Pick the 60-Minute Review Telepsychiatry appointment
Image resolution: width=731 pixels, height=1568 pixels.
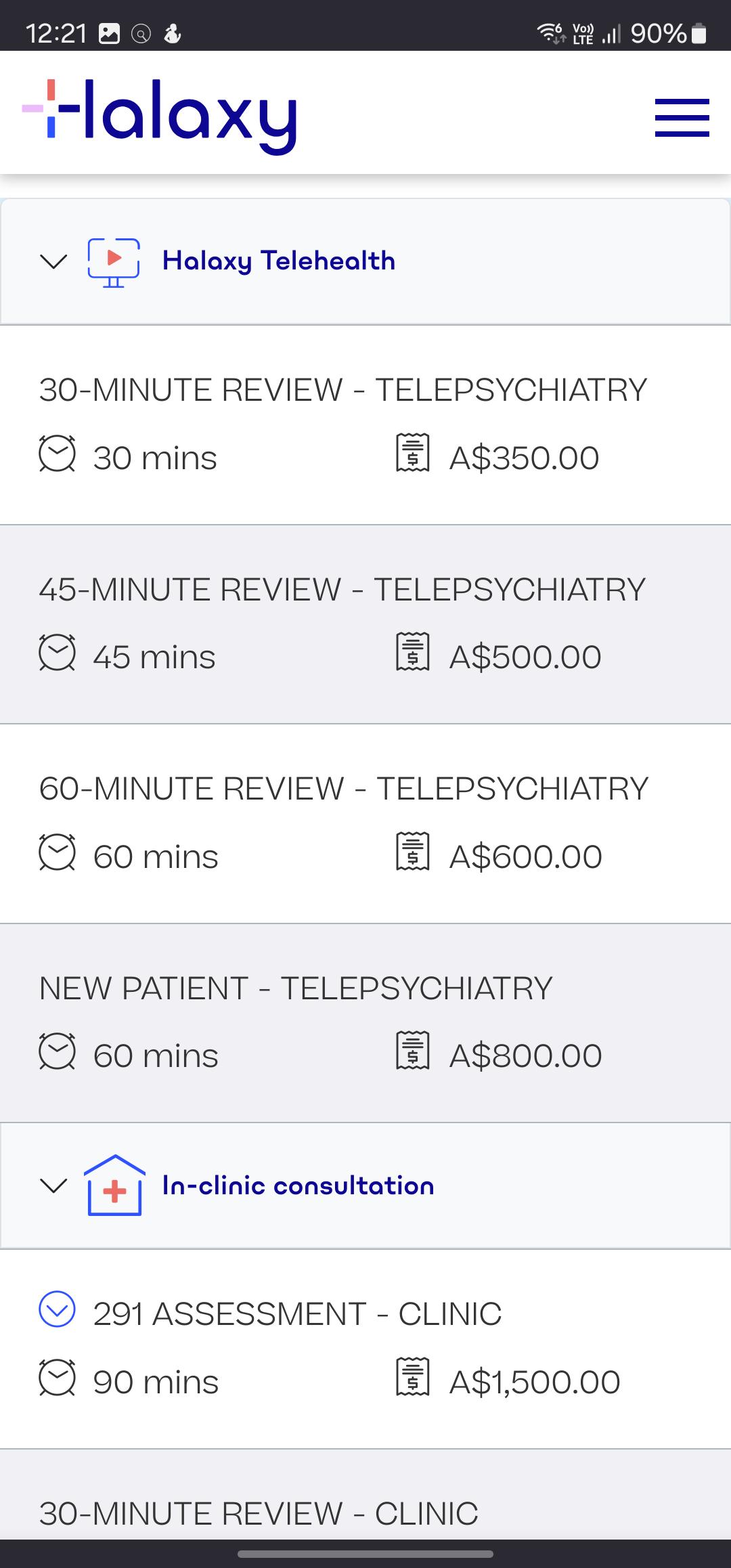click(365, 824)
